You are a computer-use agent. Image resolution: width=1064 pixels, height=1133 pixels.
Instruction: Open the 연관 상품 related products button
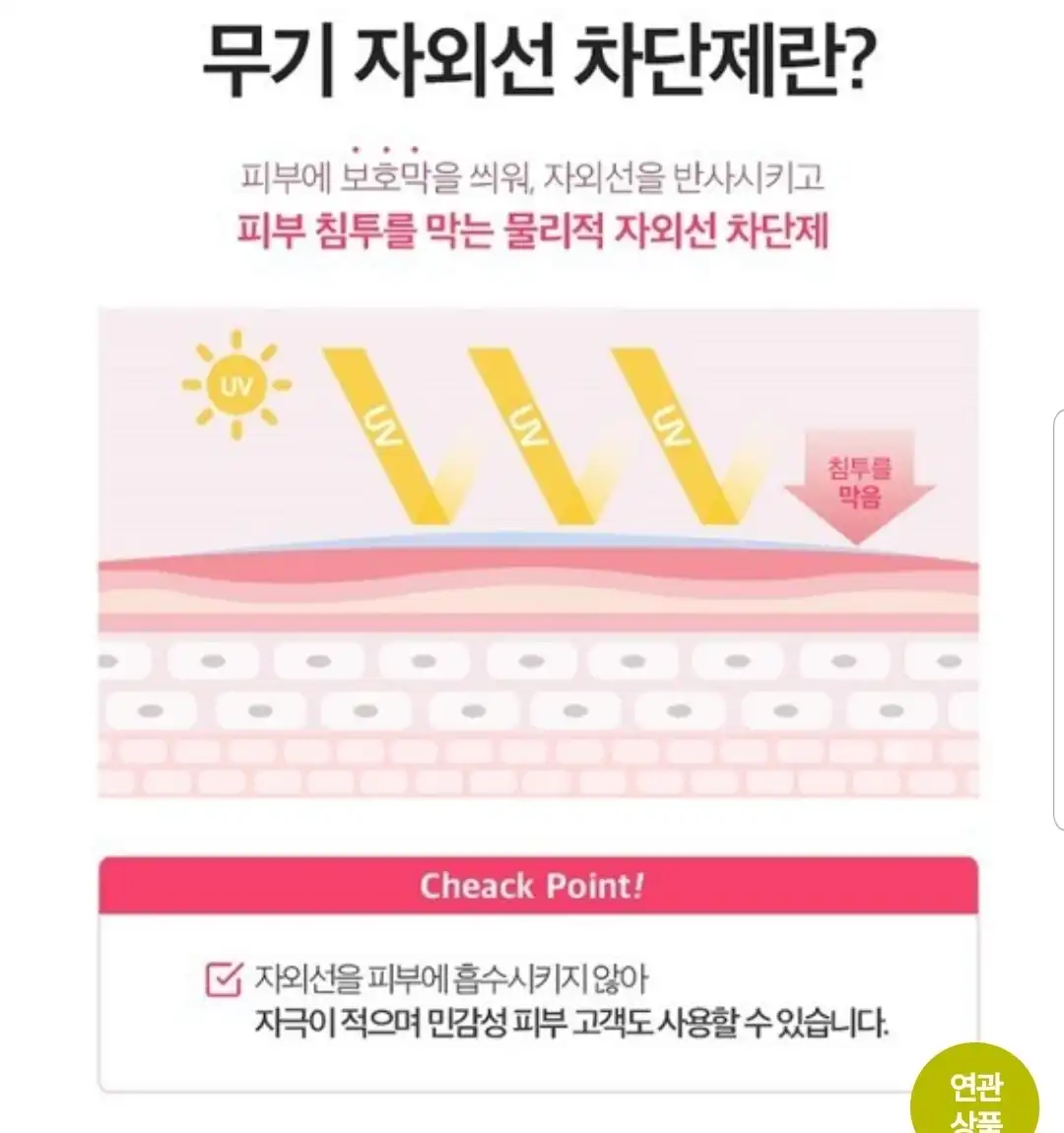tap(973, 1096)
